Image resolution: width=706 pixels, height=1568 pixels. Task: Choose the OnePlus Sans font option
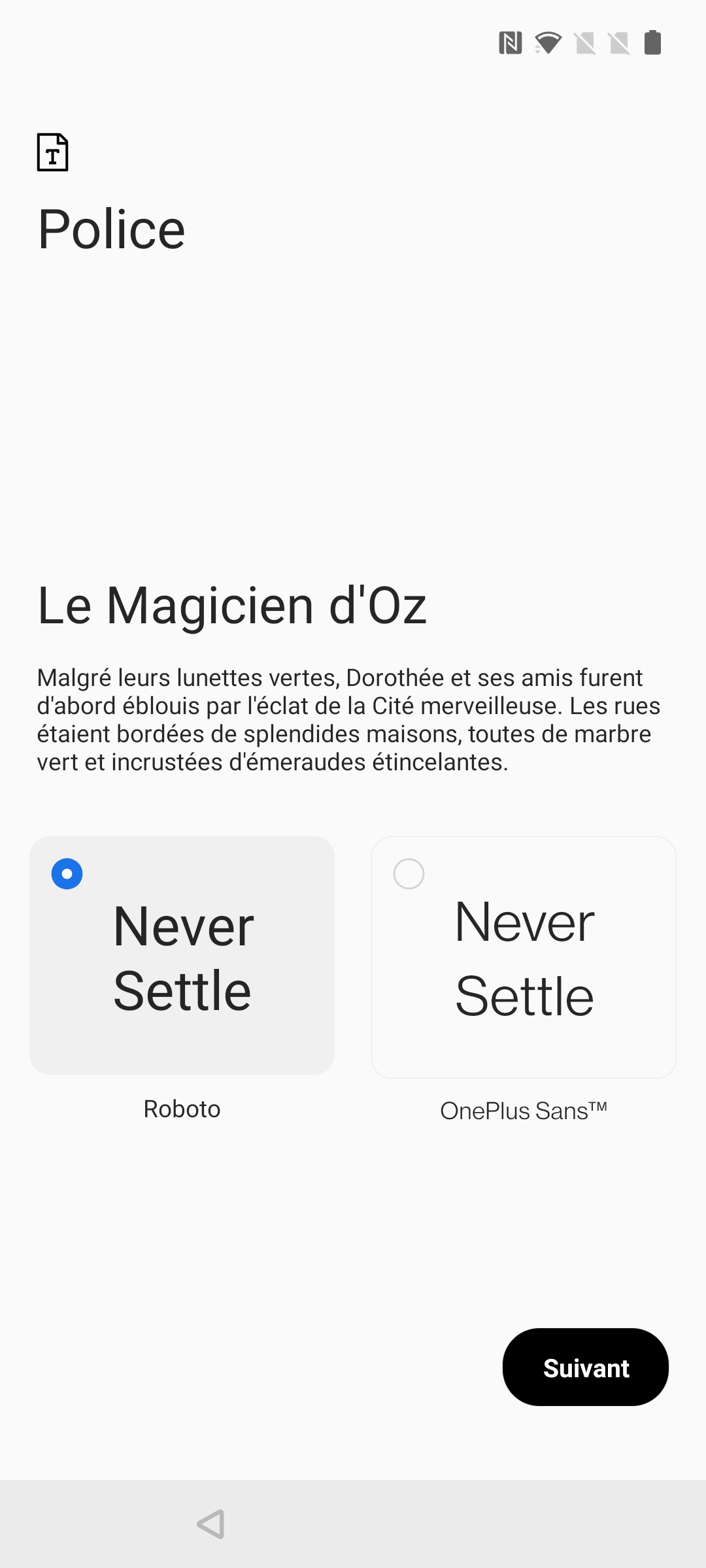pos(524,957)
